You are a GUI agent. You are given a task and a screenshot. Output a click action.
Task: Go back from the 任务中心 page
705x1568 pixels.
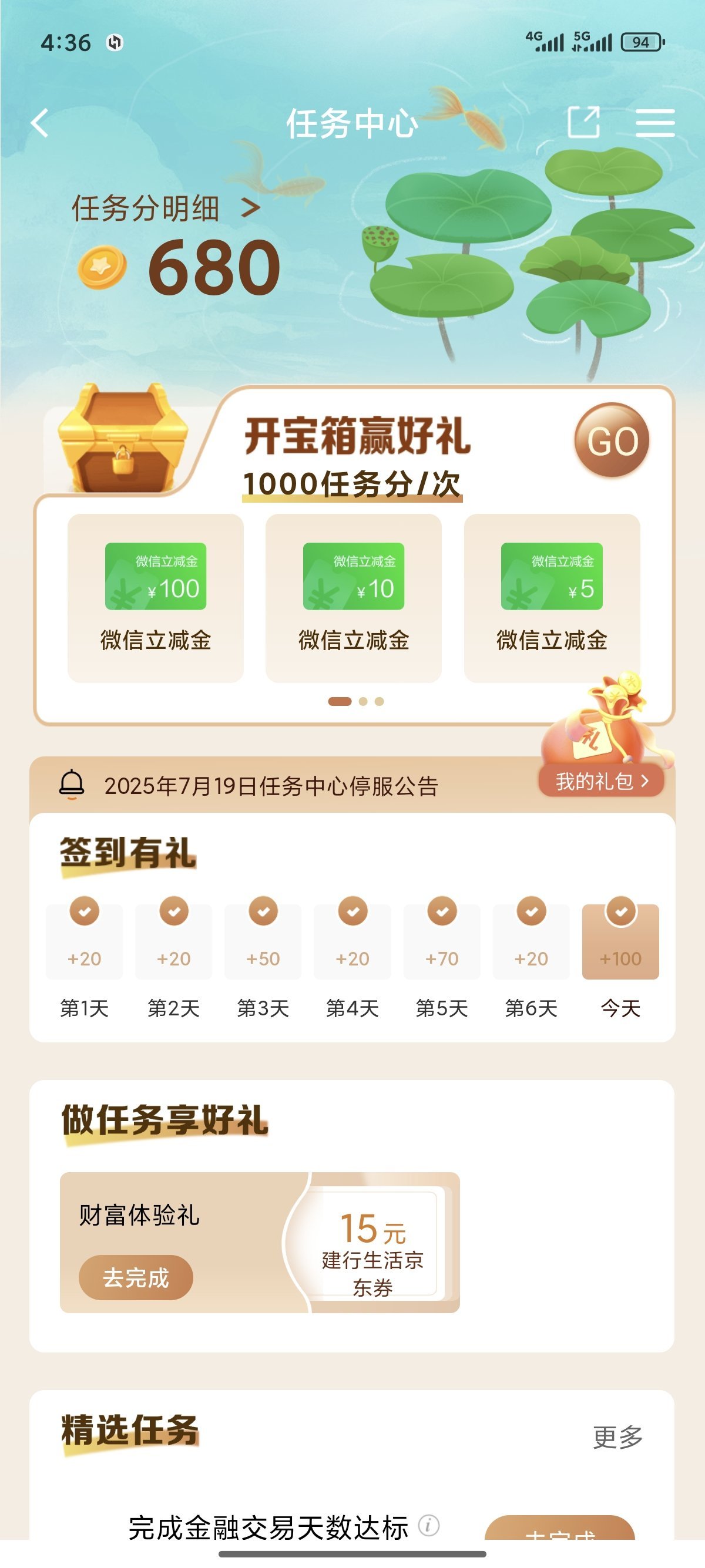coord(40,123)
